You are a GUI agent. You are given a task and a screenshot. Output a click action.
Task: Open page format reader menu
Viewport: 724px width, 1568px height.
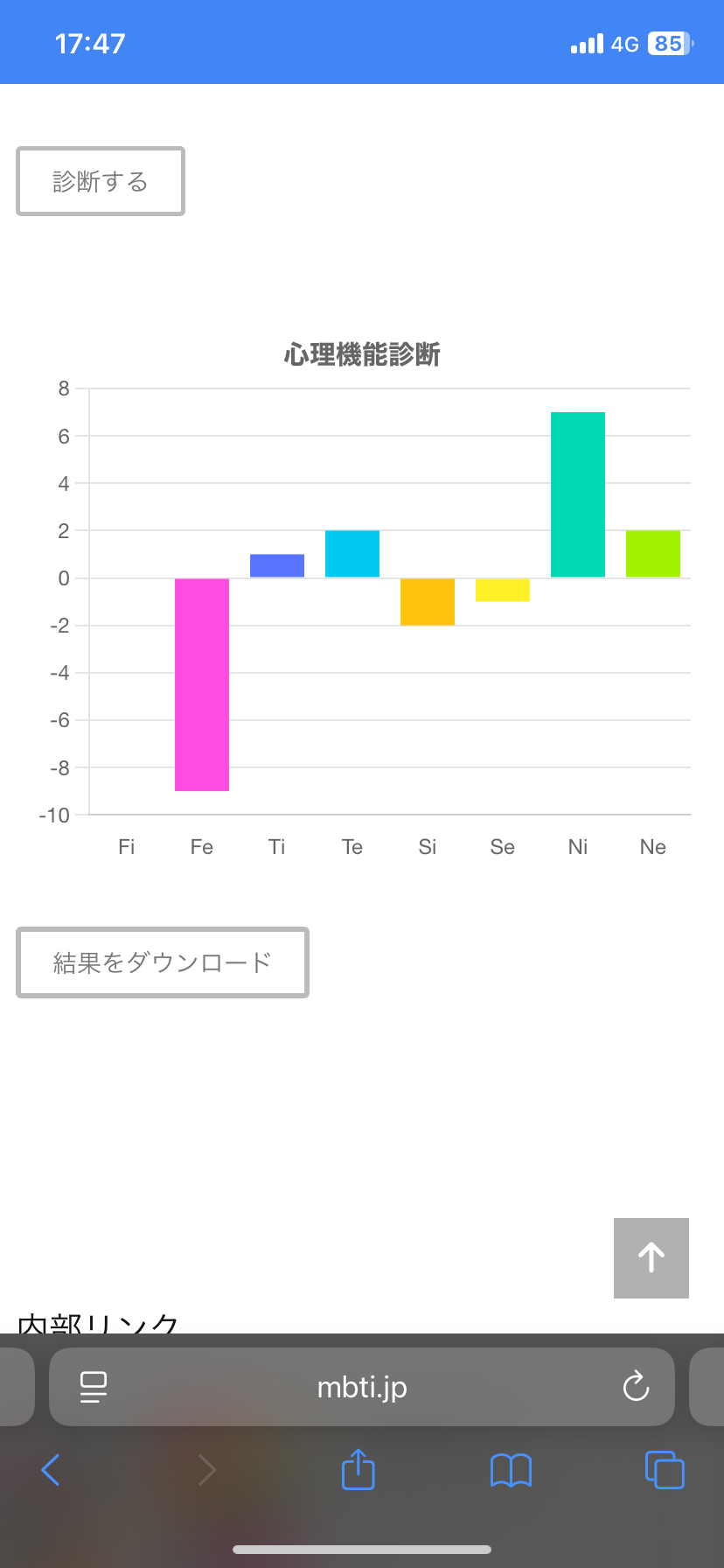(x=94, y=1387)
